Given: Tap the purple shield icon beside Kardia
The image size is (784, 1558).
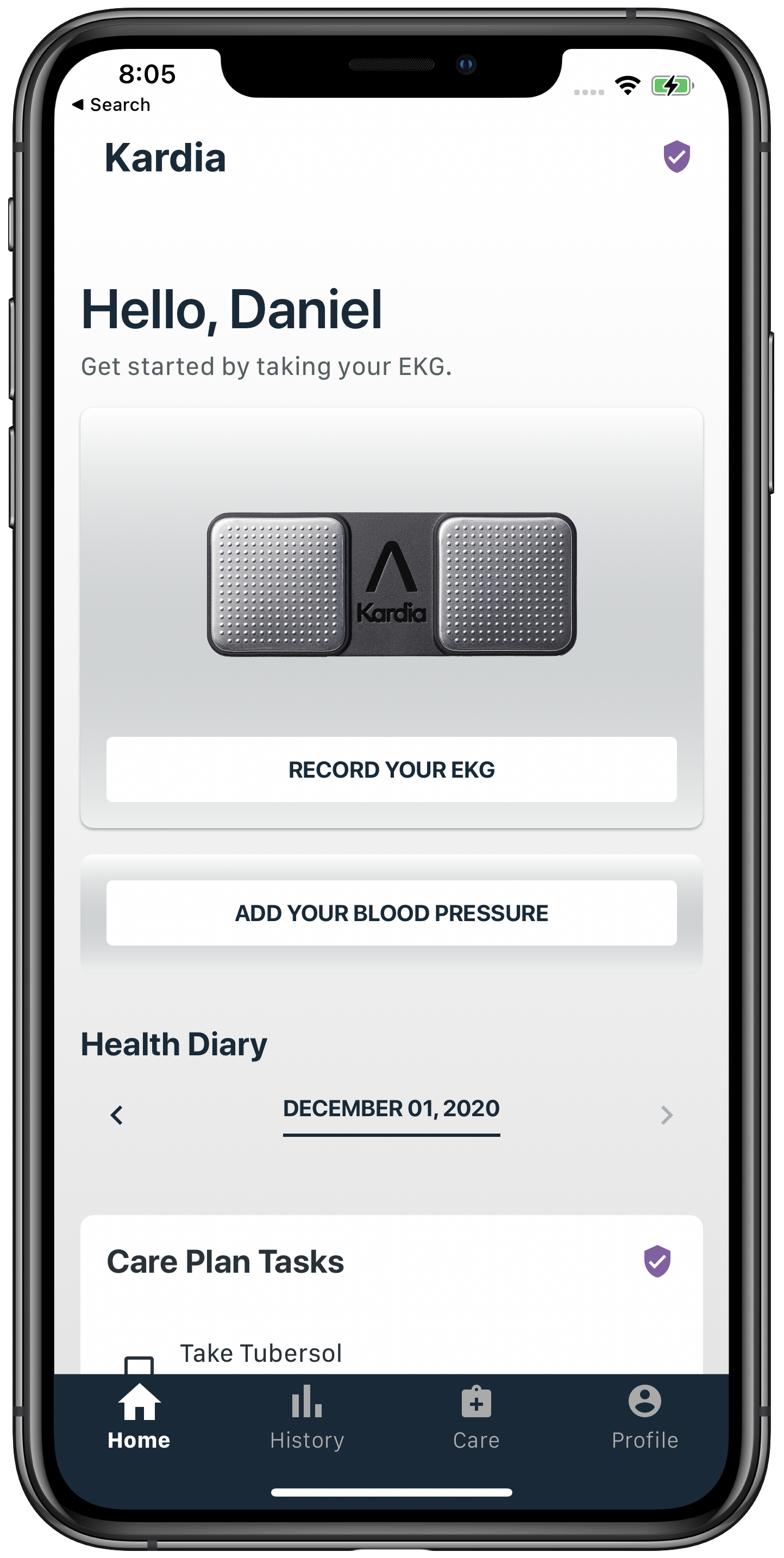Looking at the screenshot, I should pos(676,157).
